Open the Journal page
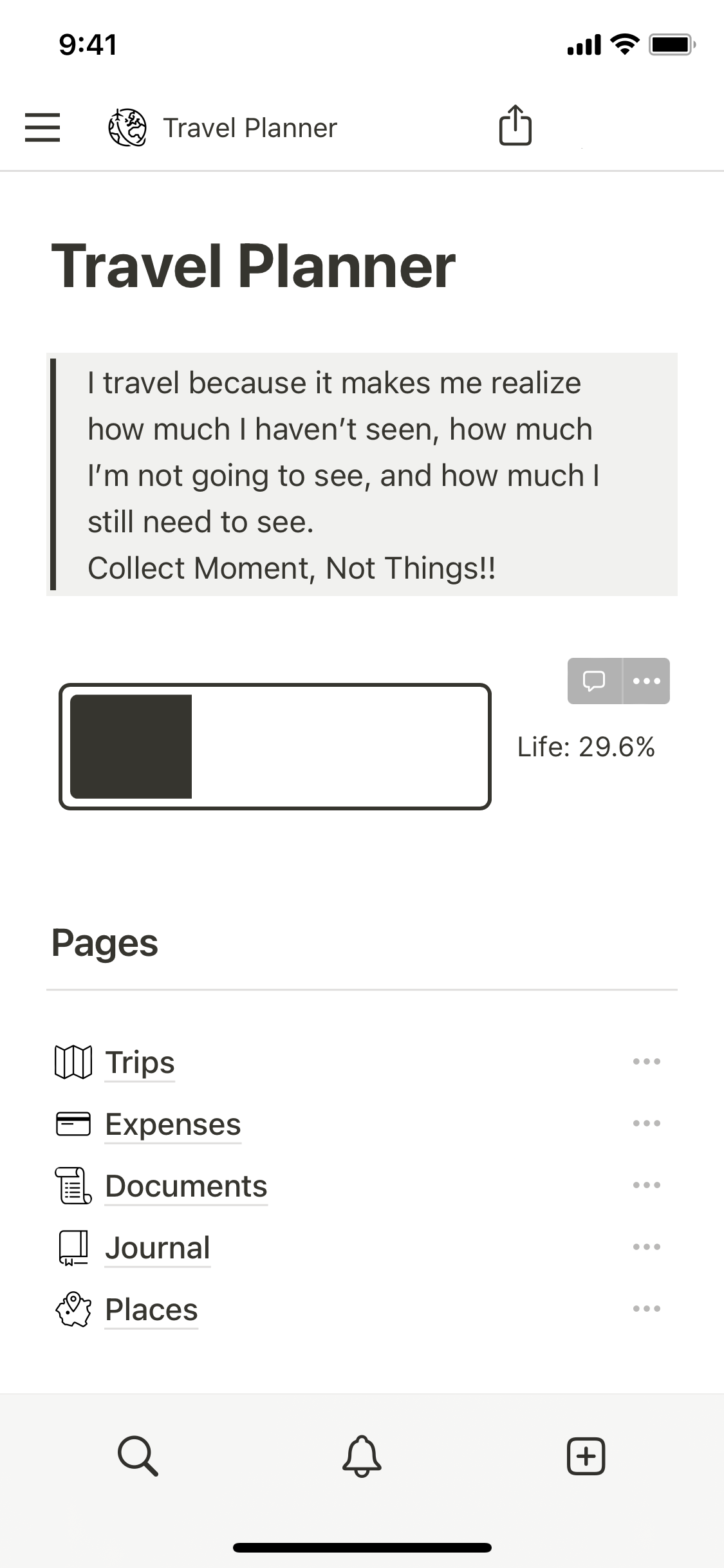The height and width of the screenshot is (1568, 724). [158, 1247]
